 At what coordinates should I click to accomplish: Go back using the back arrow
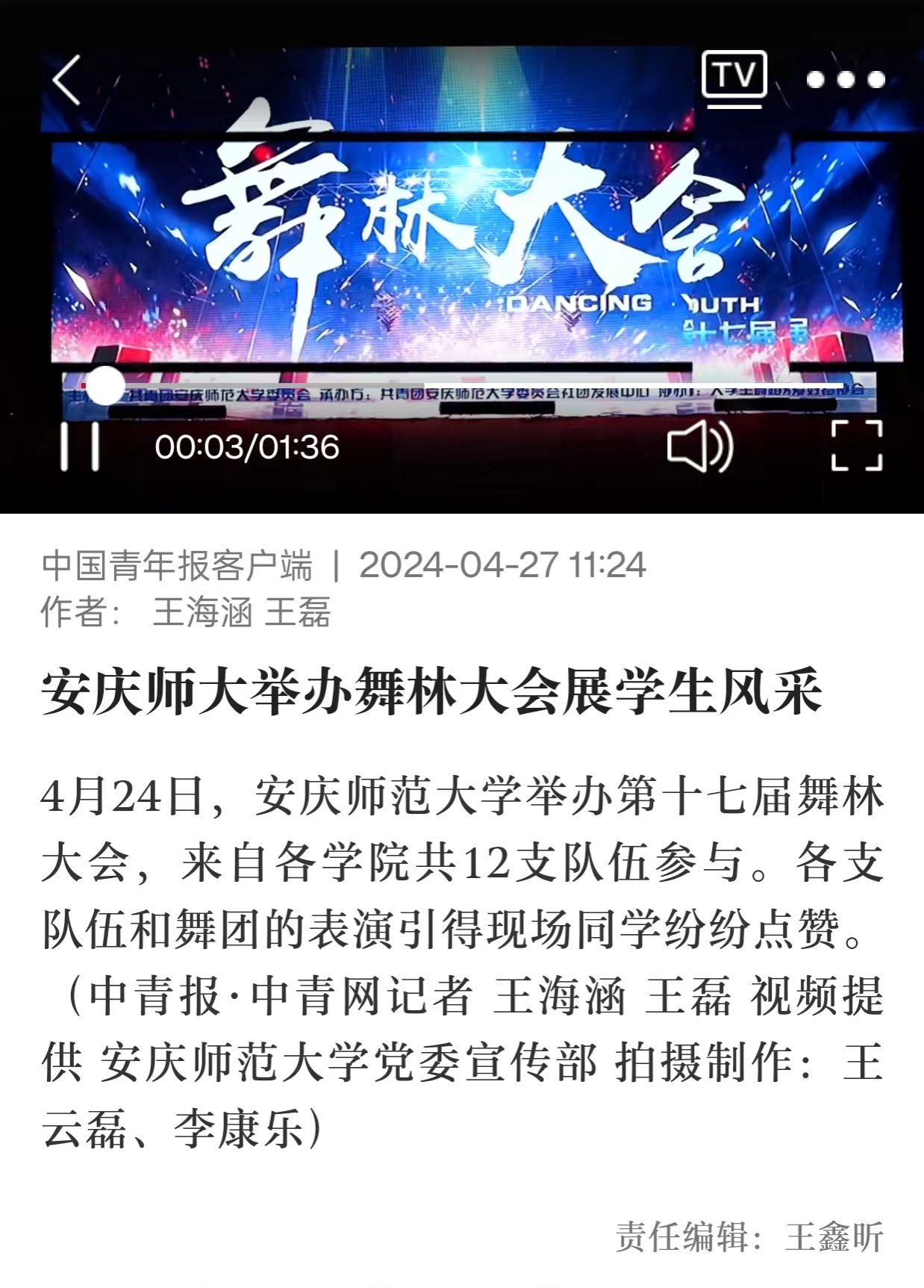click(x=67, y=80)
